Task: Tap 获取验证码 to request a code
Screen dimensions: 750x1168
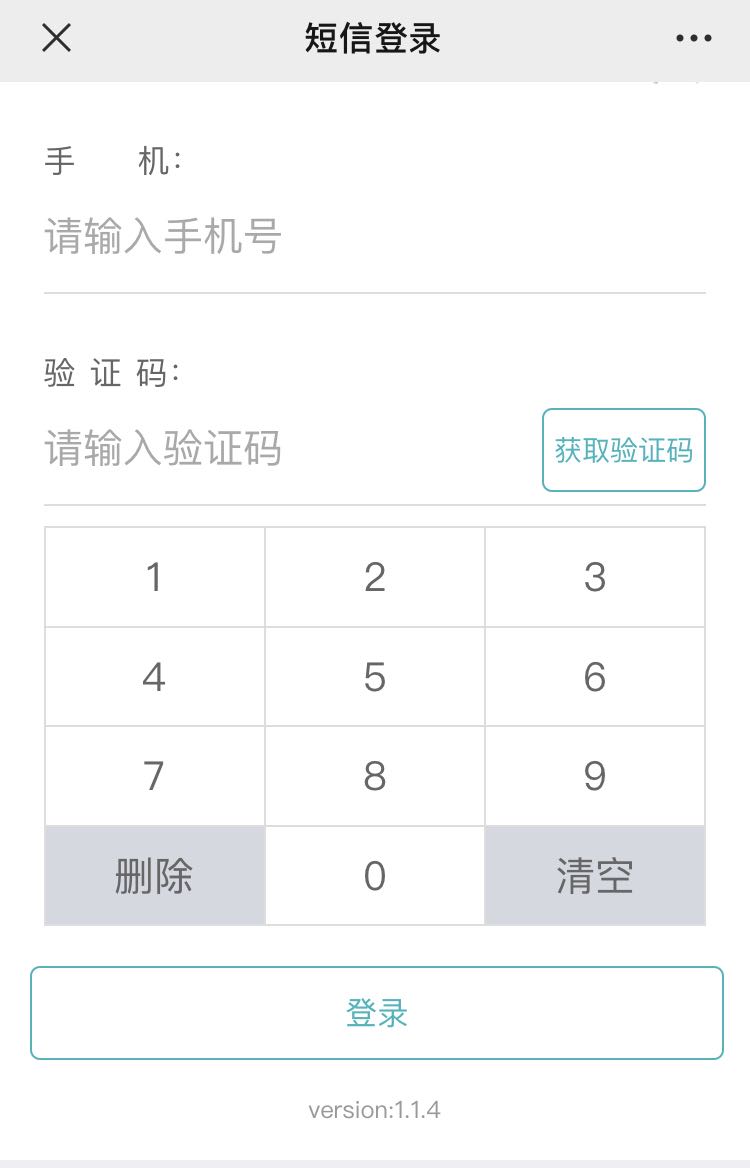Action: tap(624, 450)
